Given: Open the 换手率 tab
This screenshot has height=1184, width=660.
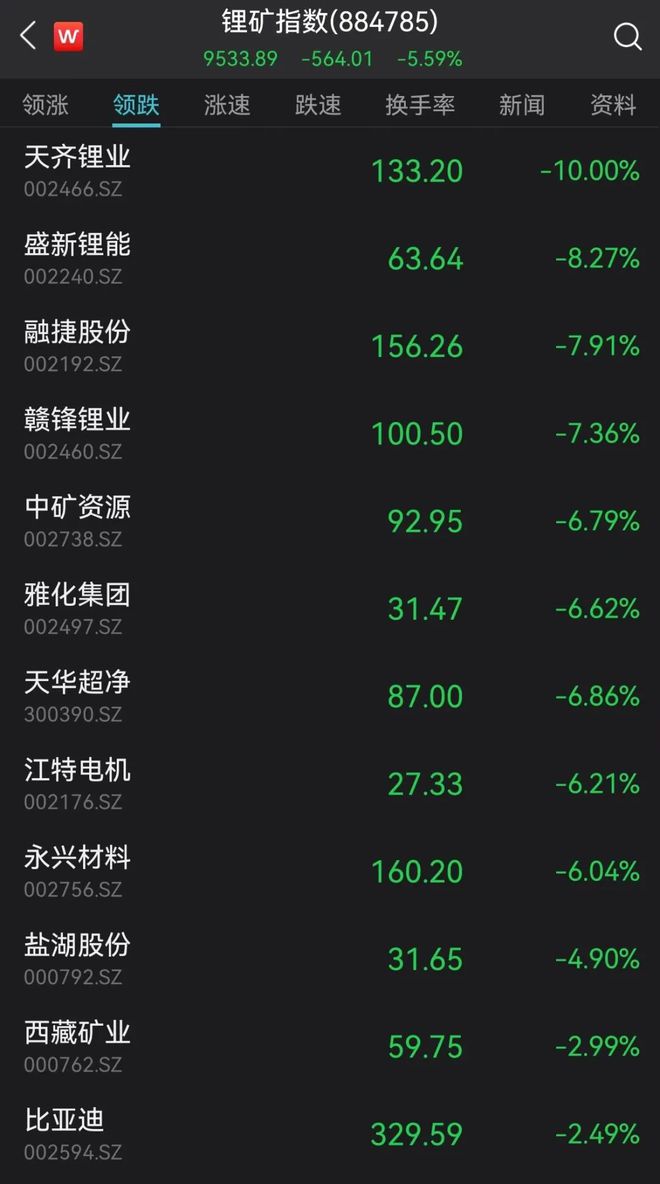Looking at the screenshot, I should (x=420, y=104).
